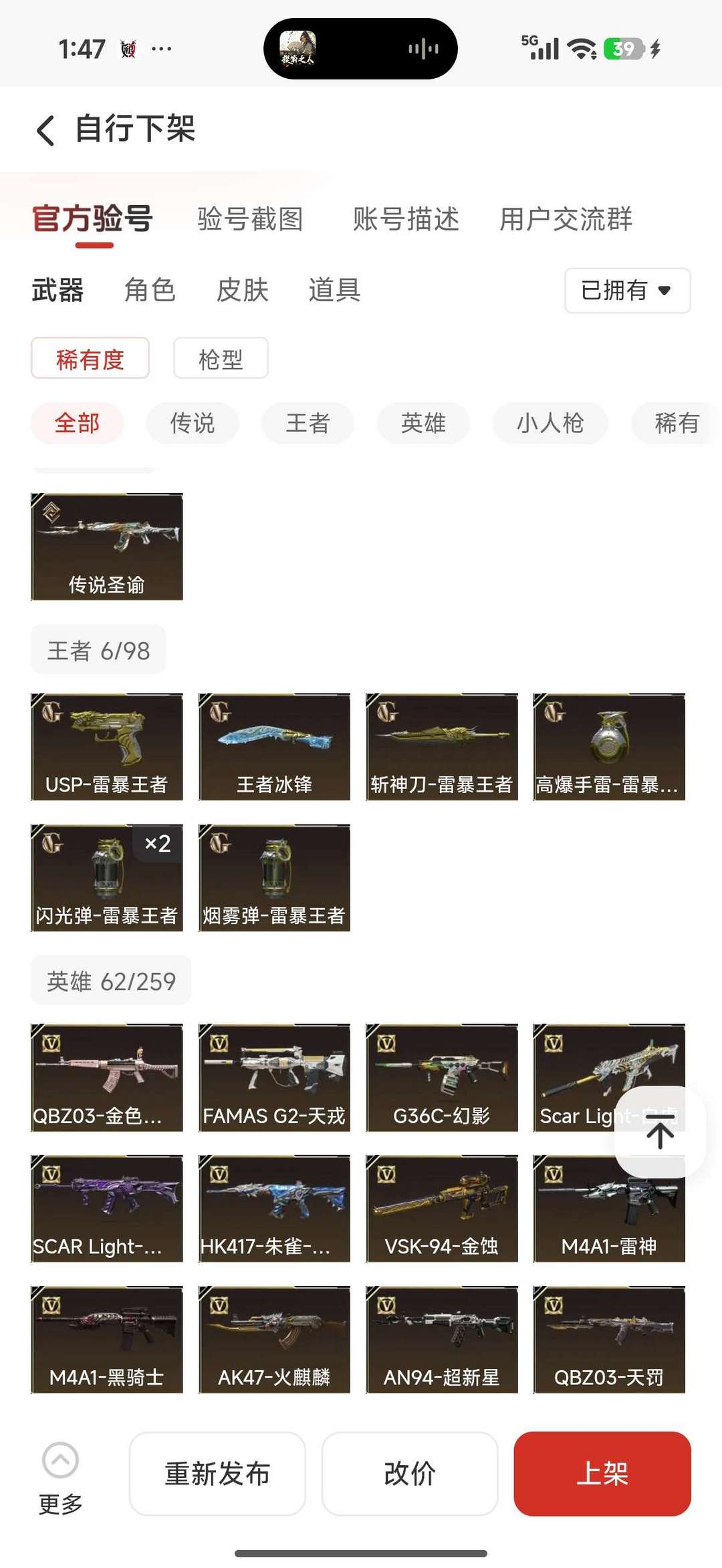Screen dimensions: 722x1568
Task: Open the 账号描述 tab
Action: point(406,219)
